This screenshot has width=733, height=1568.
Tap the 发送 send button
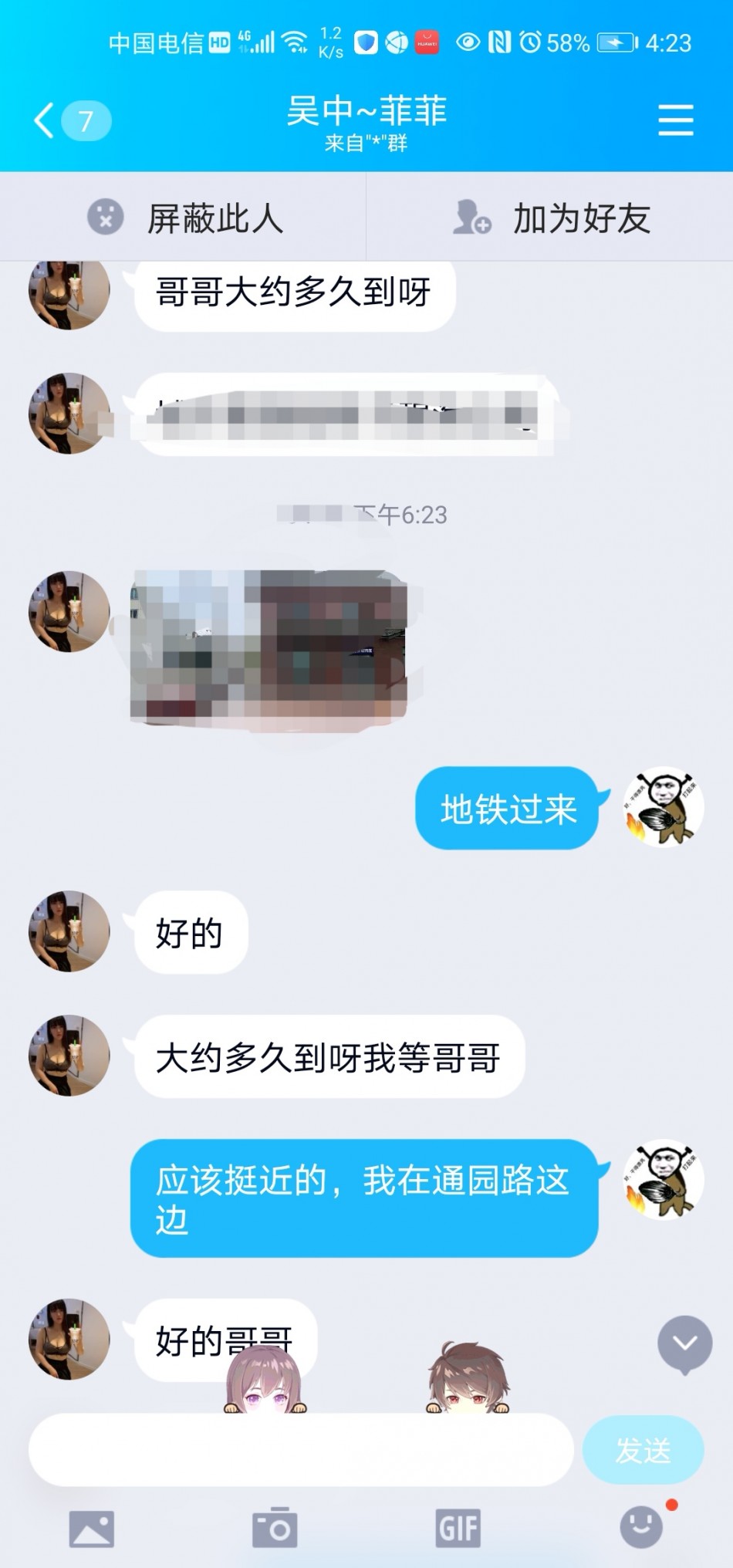pyautogui.click(x=643, y=1450)
